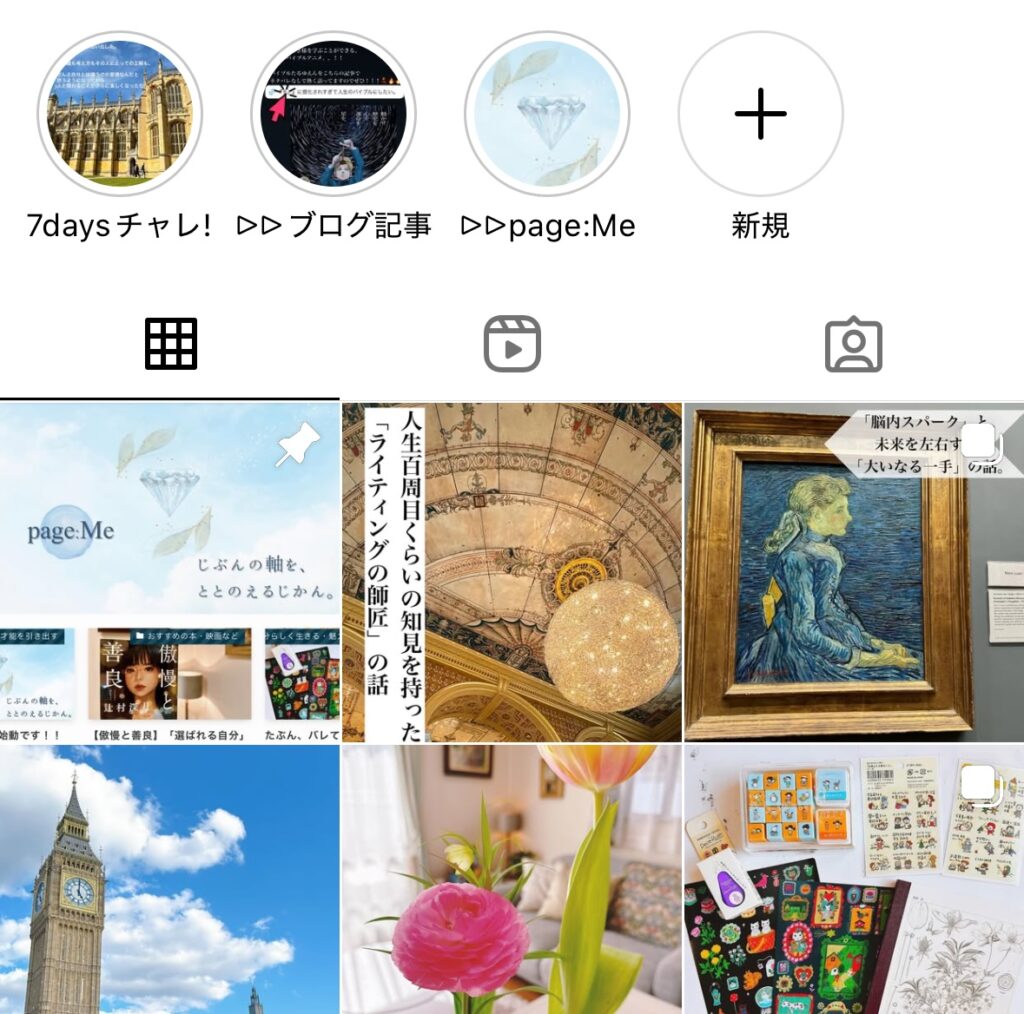
Task: Open the page:Me story highlight
Action: pos(547,113)
